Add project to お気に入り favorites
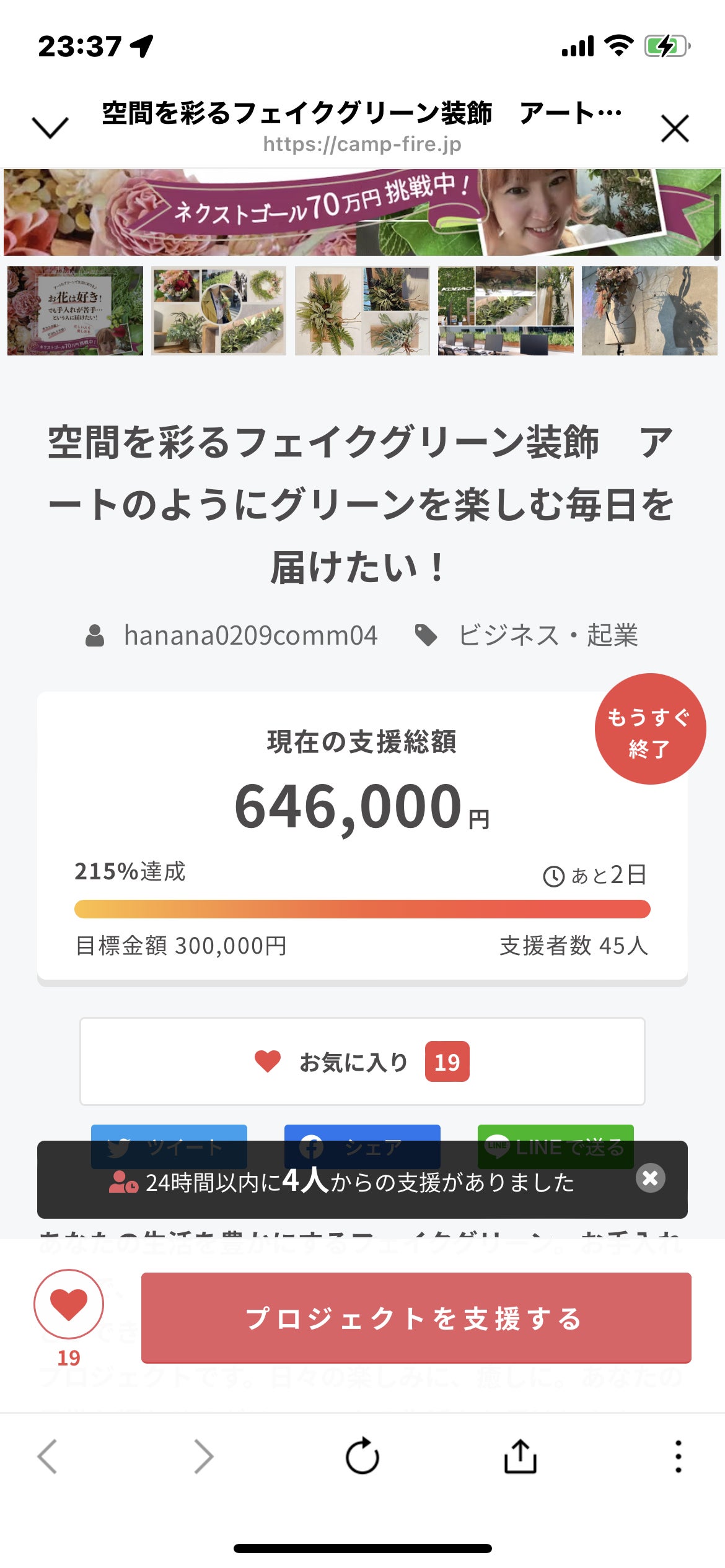Screen dimensions: 725x1568 click(x=362, y=1061)
